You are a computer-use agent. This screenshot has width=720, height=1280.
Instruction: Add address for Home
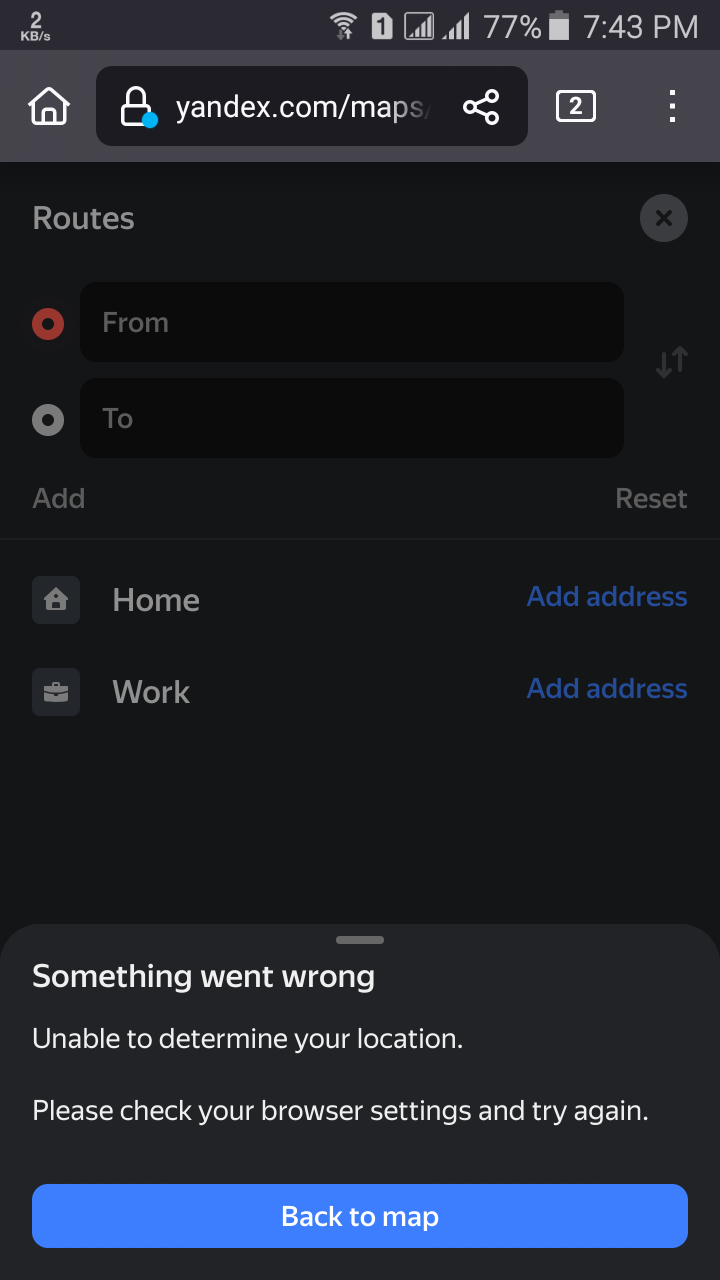pyautogui.click(x=607, y=596)
